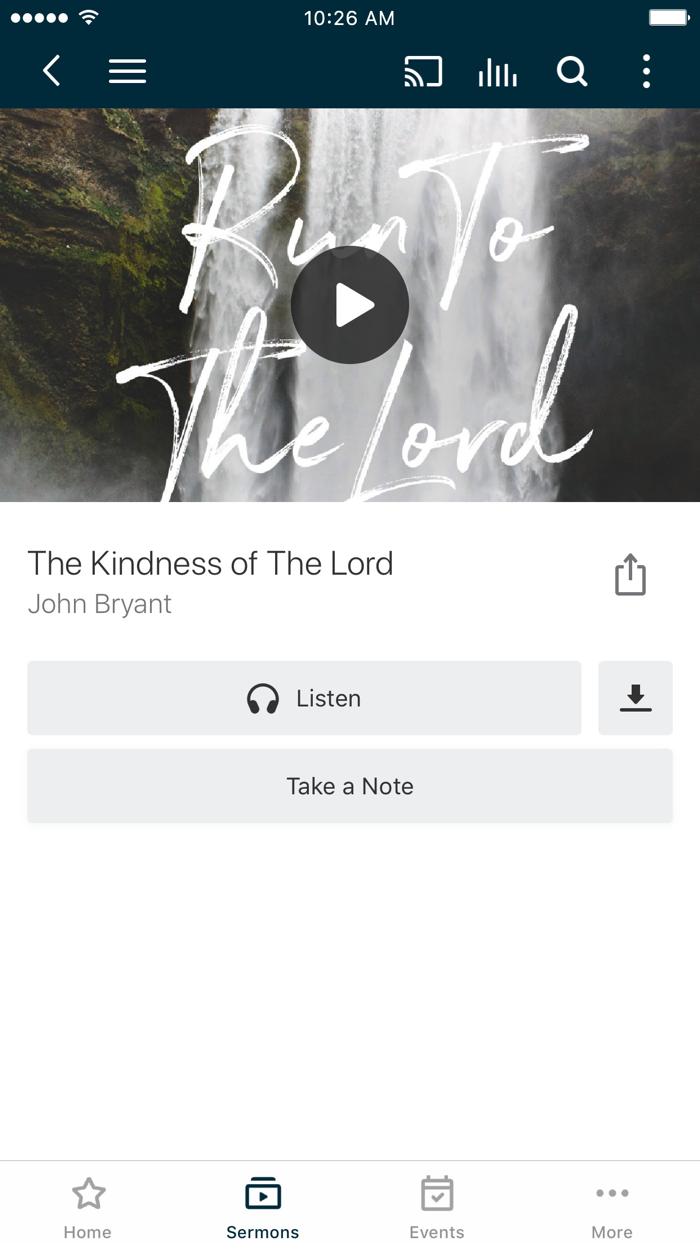This screenshot has width=700, height=1244.
Task: Download the sermon
Action: pos(635,698)
